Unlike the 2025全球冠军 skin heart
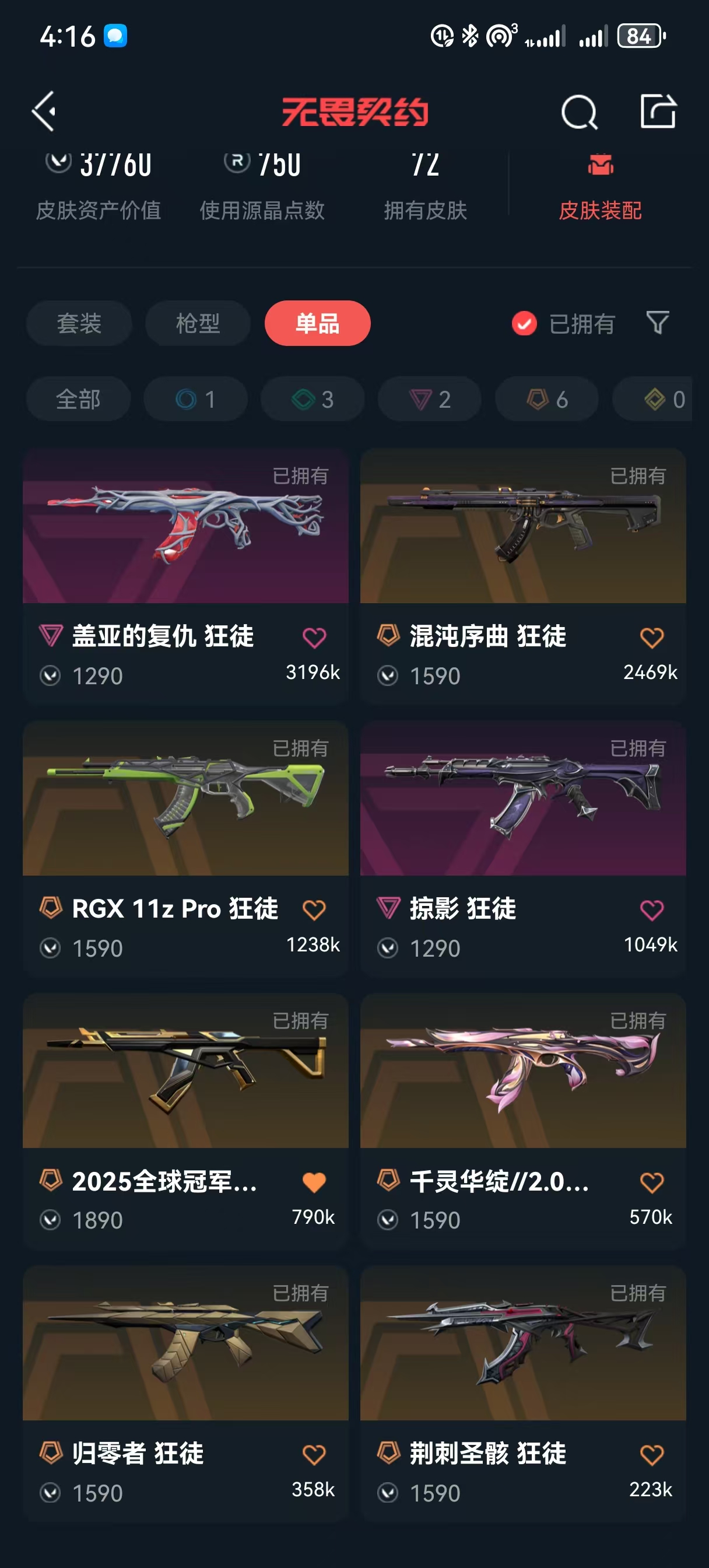 point(314,1182)
